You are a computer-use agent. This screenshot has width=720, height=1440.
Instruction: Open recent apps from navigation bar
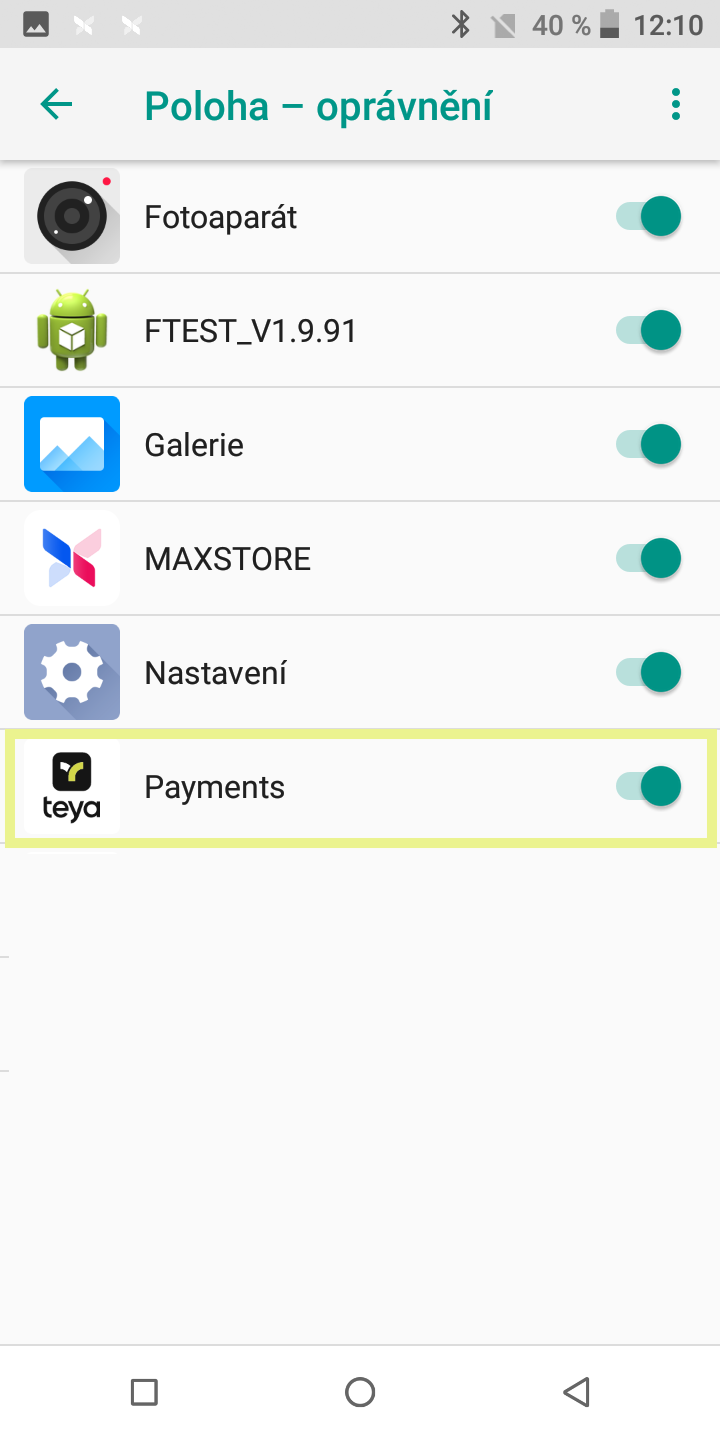point(144,1392)
